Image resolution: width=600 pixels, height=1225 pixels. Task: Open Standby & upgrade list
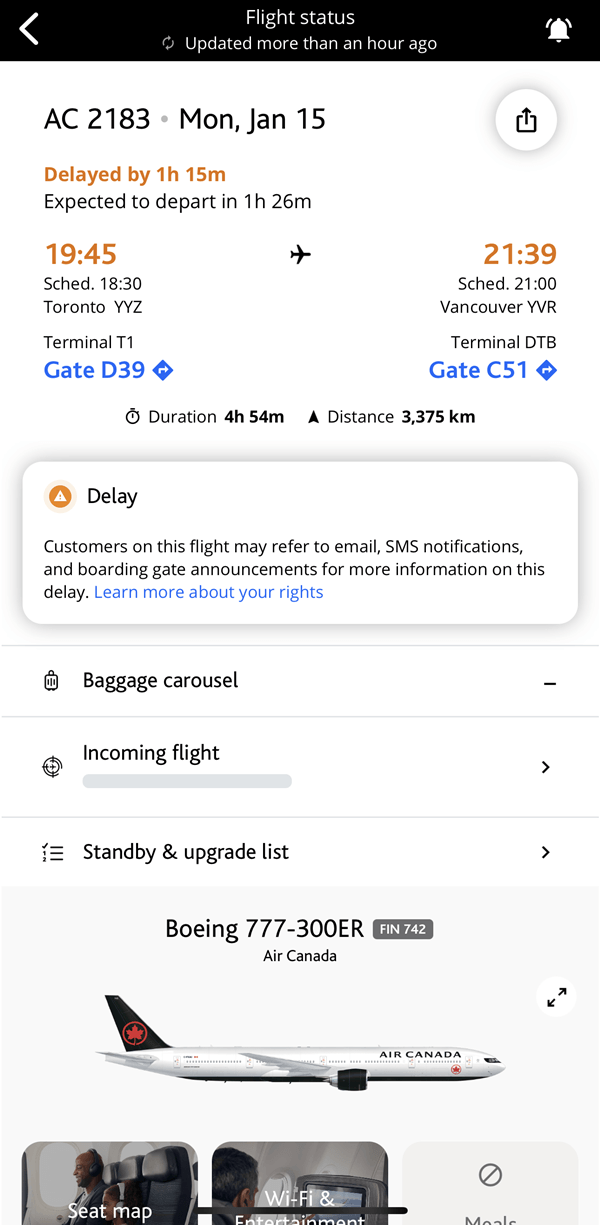click(x=300, y=852)
